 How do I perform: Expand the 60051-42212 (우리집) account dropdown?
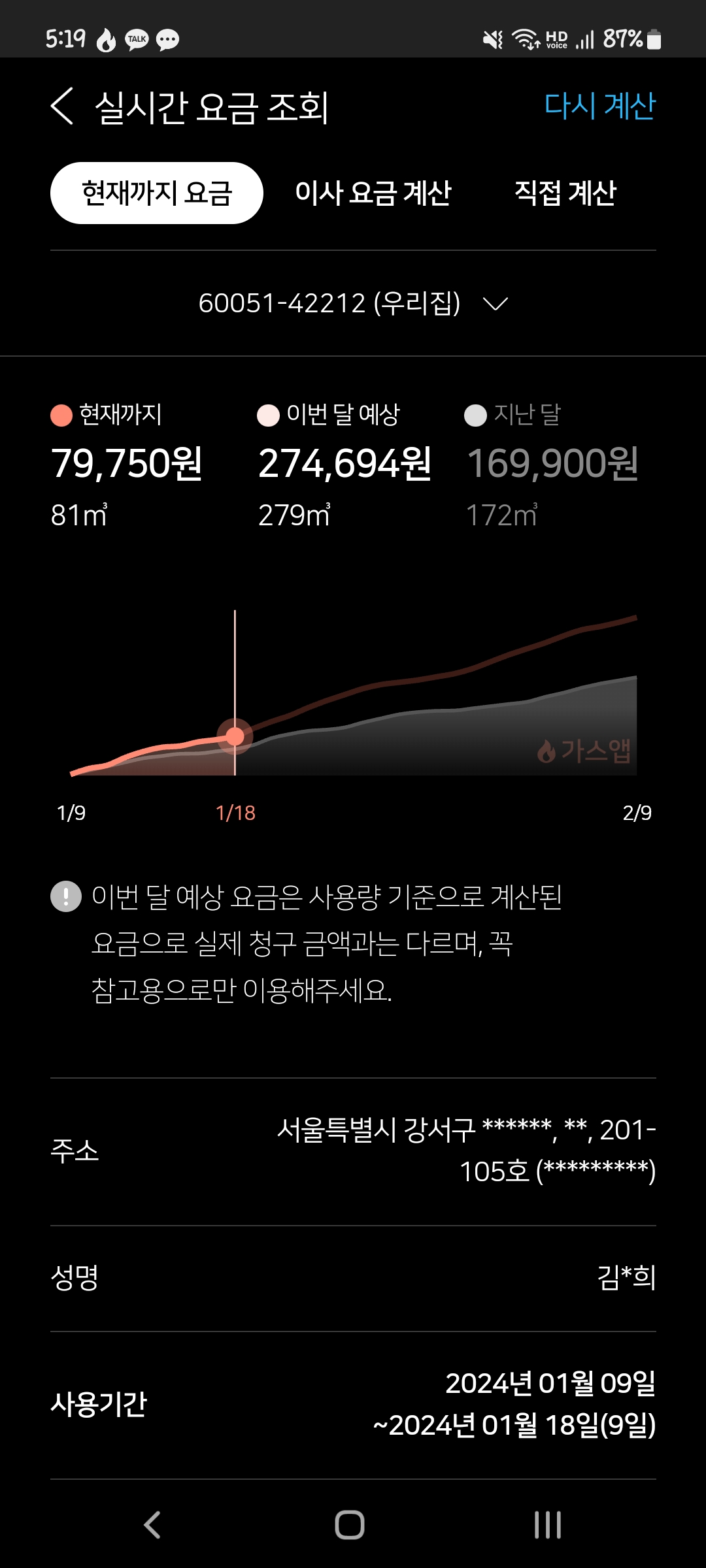[353, 303]
